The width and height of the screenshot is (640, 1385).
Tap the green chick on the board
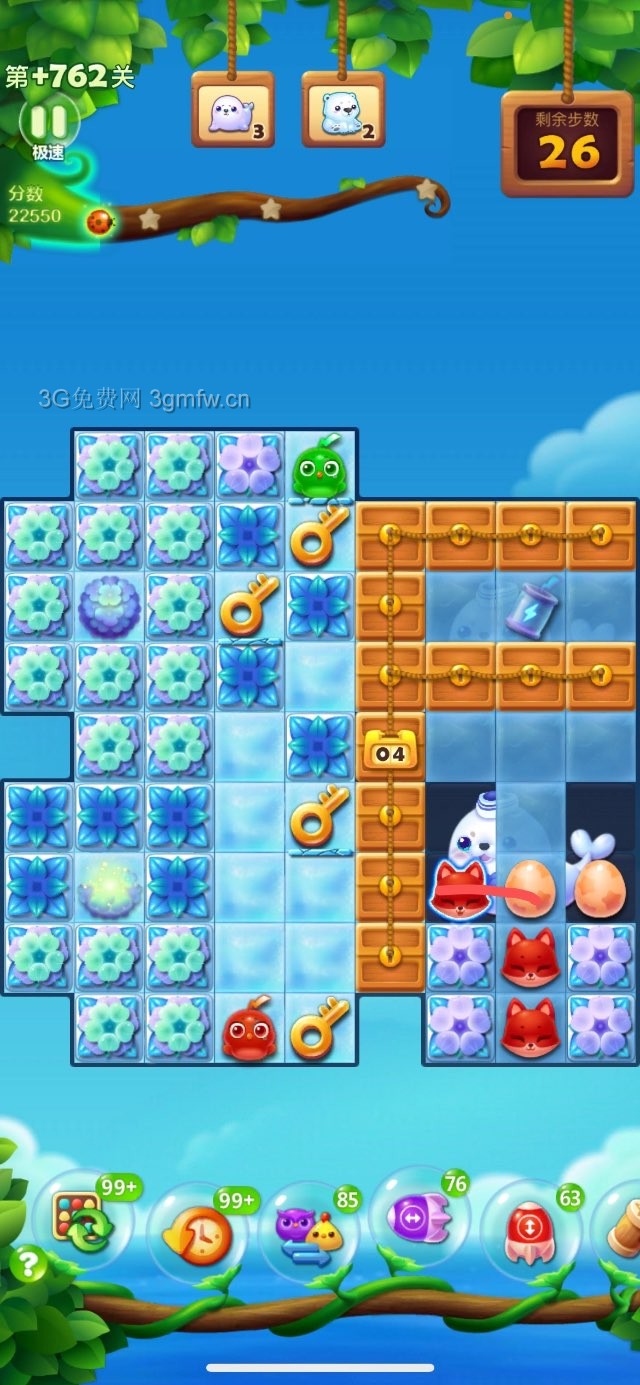pyautogui.click(x=319, y=468)
